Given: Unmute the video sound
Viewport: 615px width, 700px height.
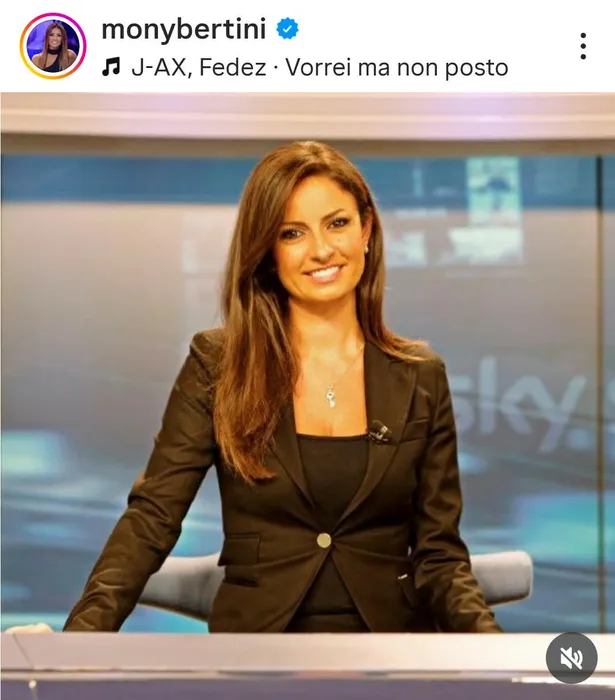Looking at the screenshot, I should (x=571, y=657).
